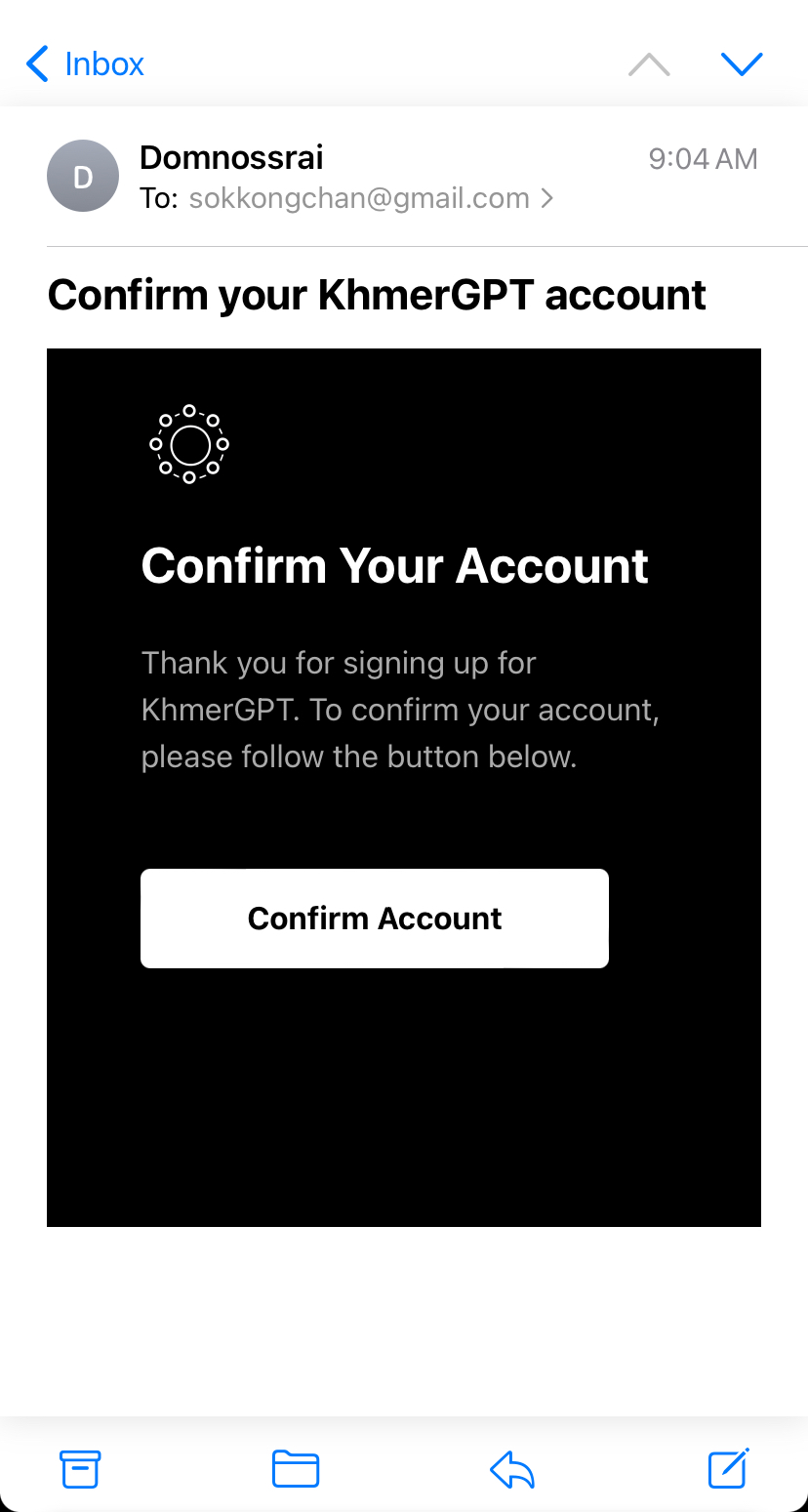808x1512 pixels.
Task: Open Domnossrai sender avatar
Action: [83, 177]
